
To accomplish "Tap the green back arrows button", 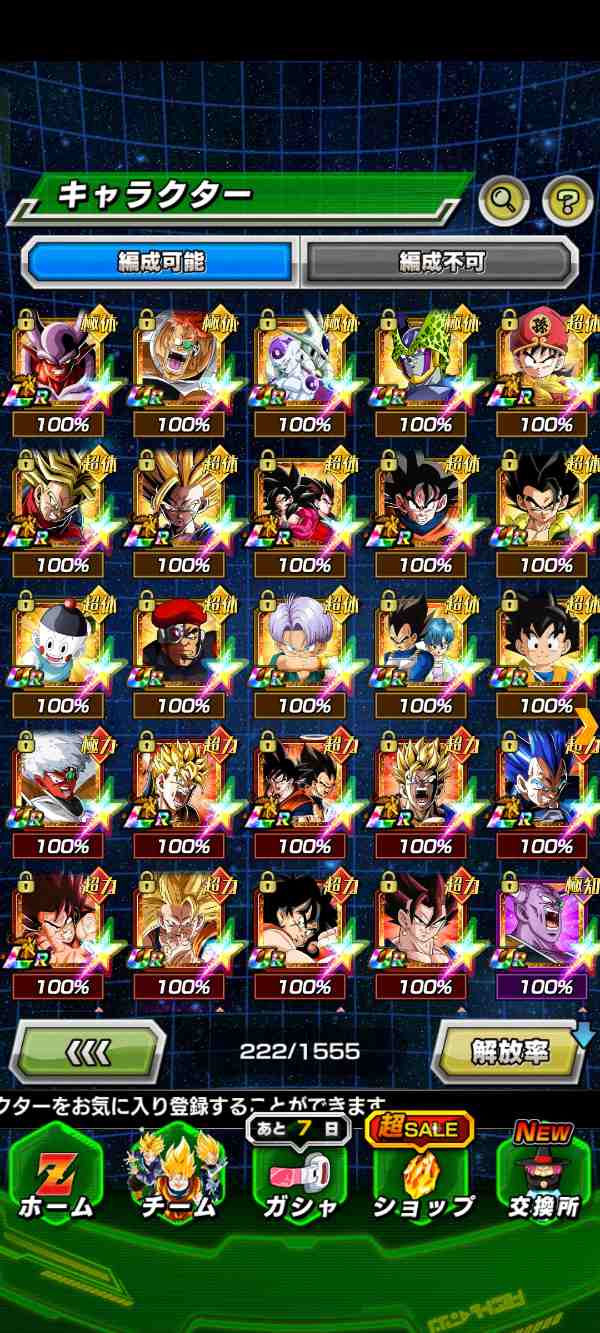I will click(x=87, y=1052).
